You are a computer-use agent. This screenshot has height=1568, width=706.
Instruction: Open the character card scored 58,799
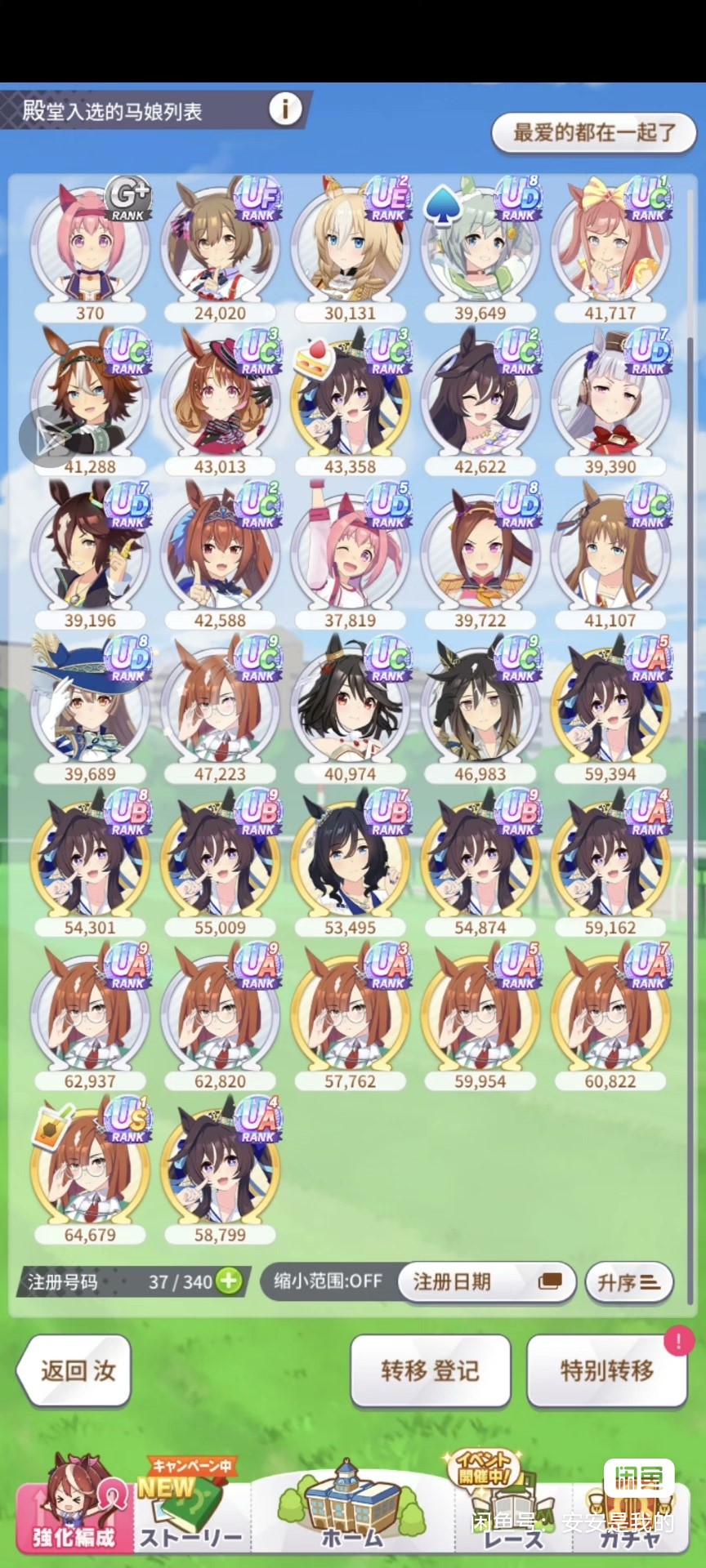[220, 1168]
